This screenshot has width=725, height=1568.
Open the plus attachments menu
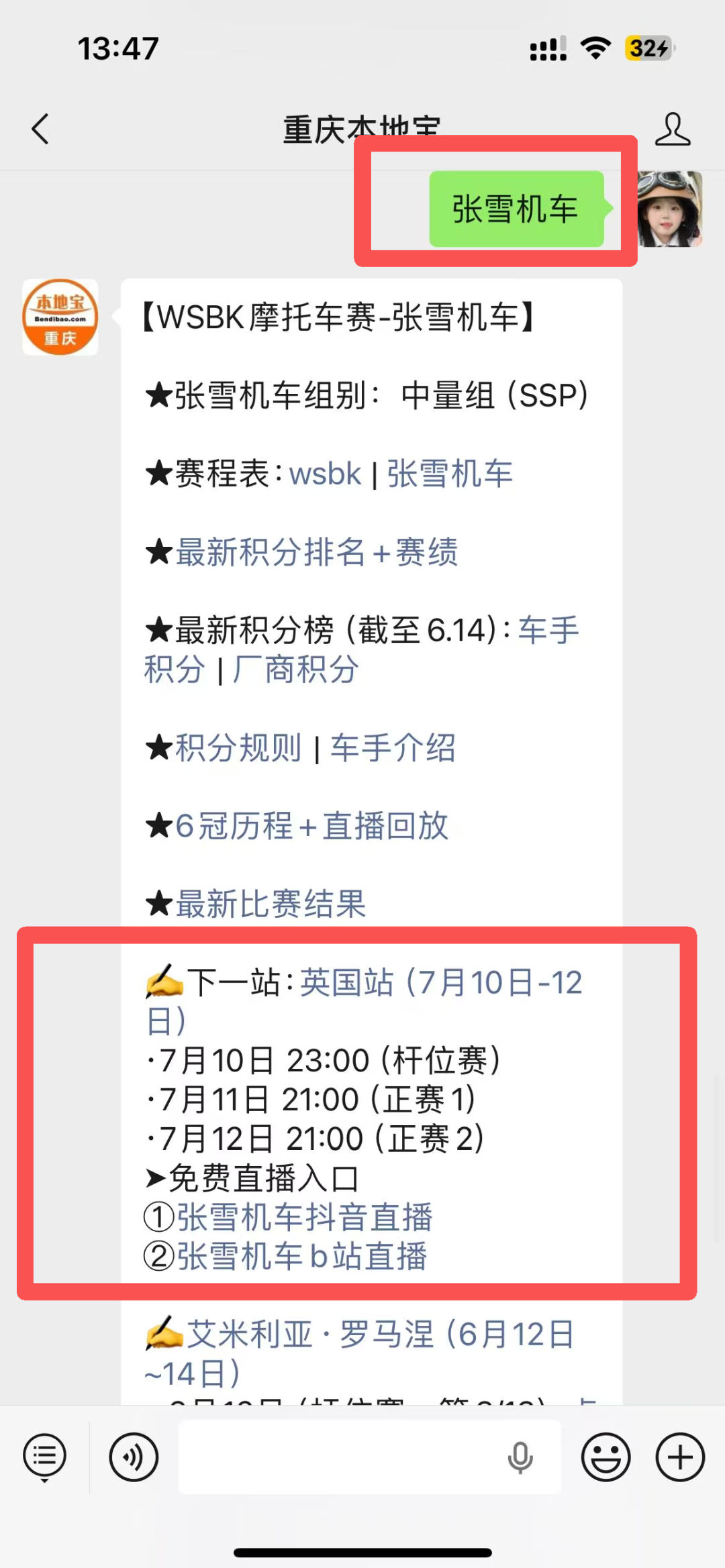[x=680, y=1457]
